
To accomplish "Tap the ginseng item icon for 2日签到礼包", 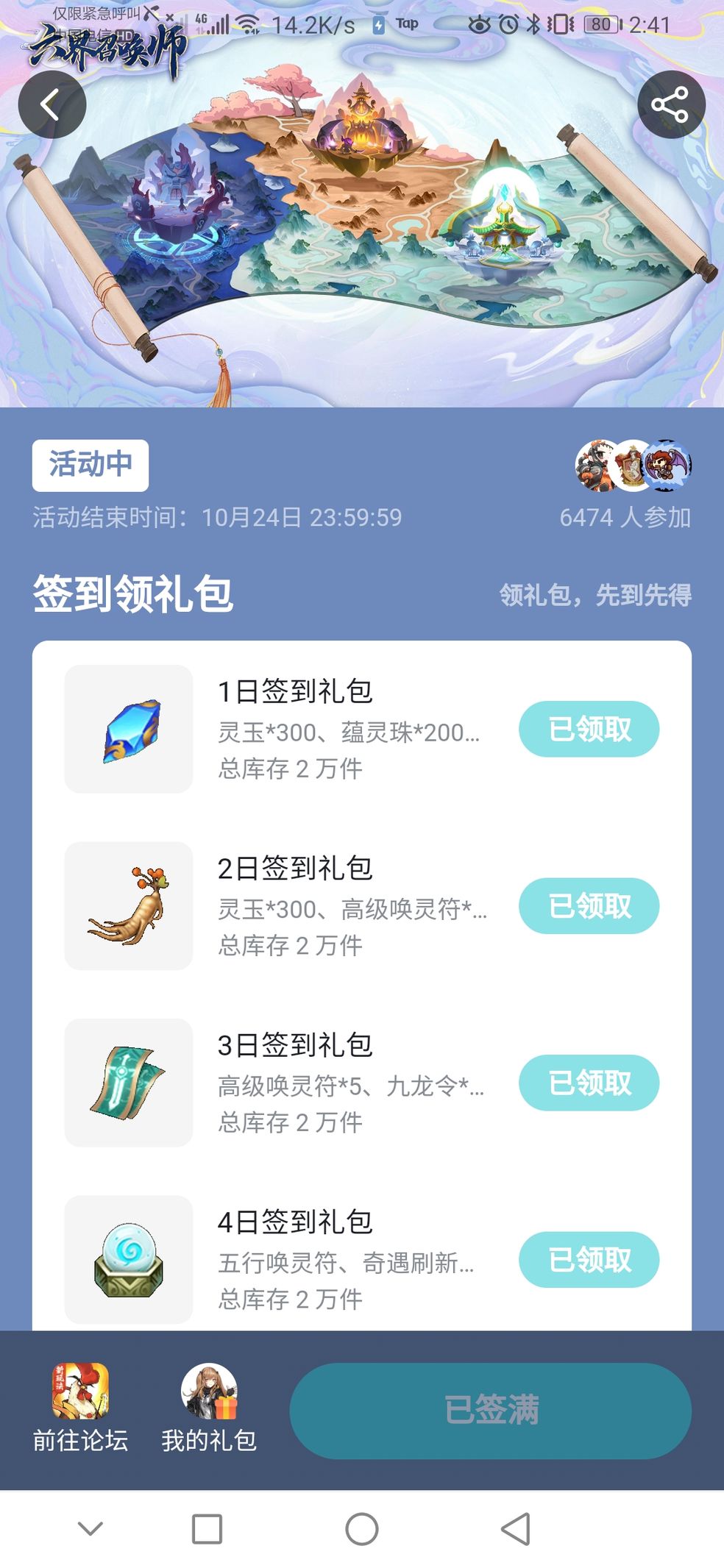I will click(x=128, y=907).
